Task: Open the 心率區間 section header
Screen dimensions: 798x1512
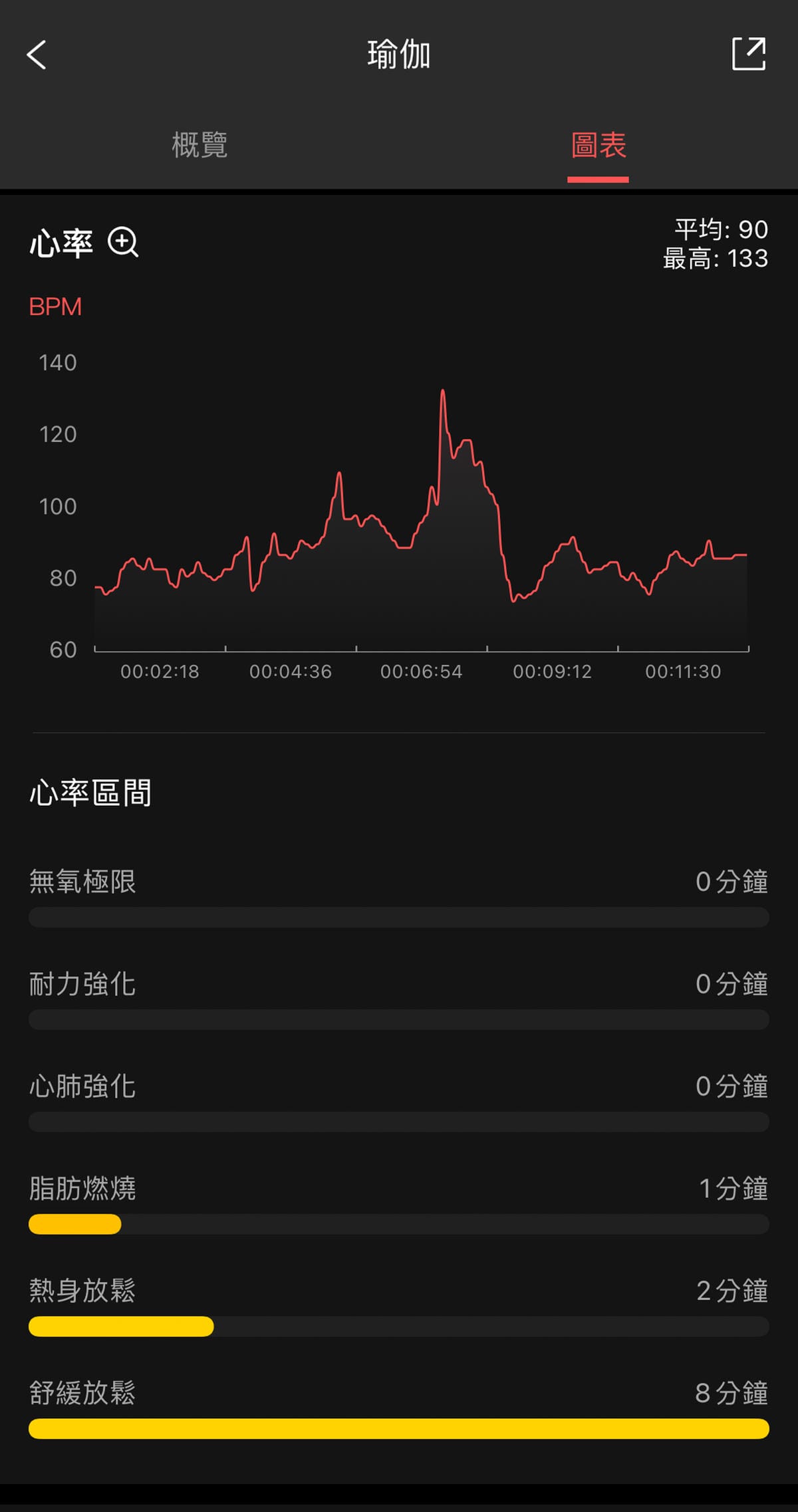Action: [91, 793]
